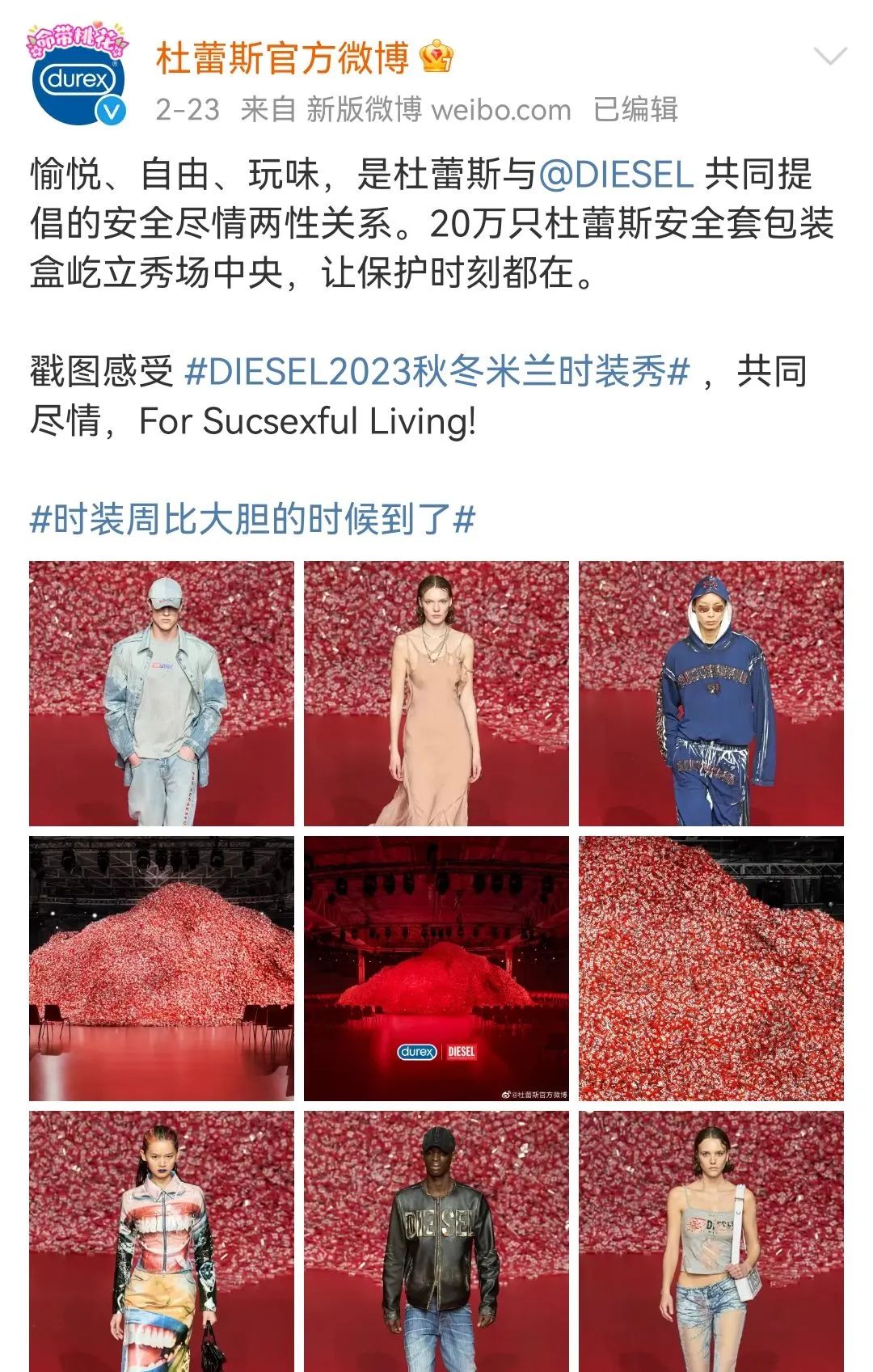Open close-up photo of red package pile

pos(711,969)
